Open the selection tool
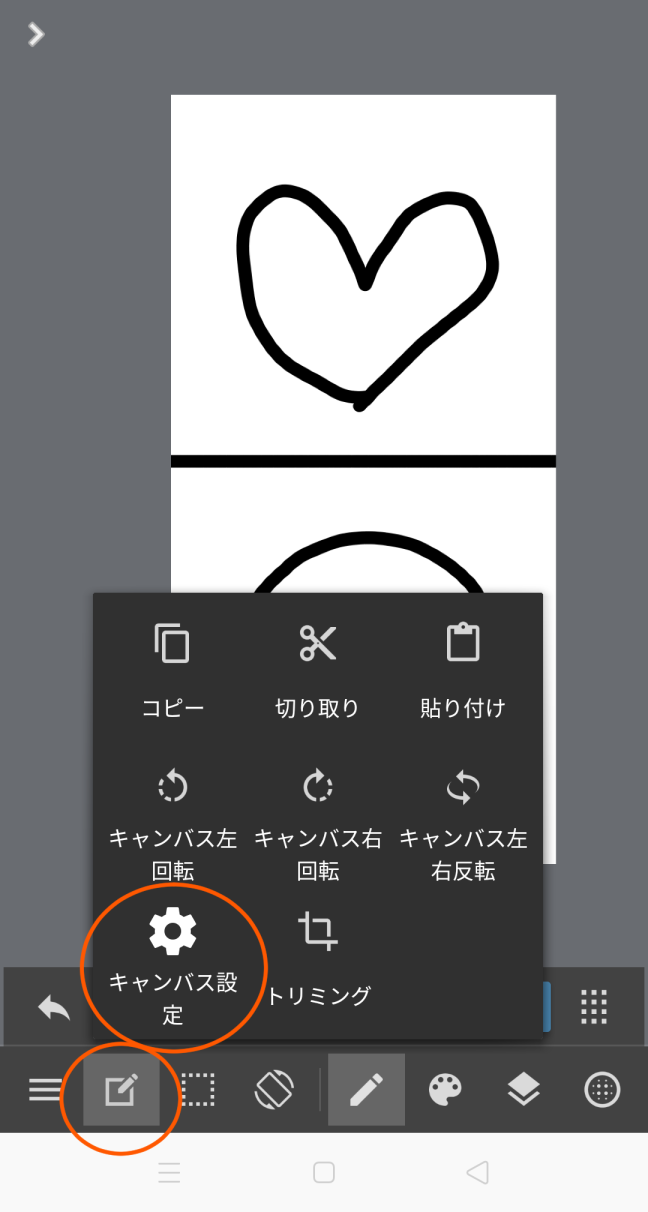 (x=198, y=1090)
